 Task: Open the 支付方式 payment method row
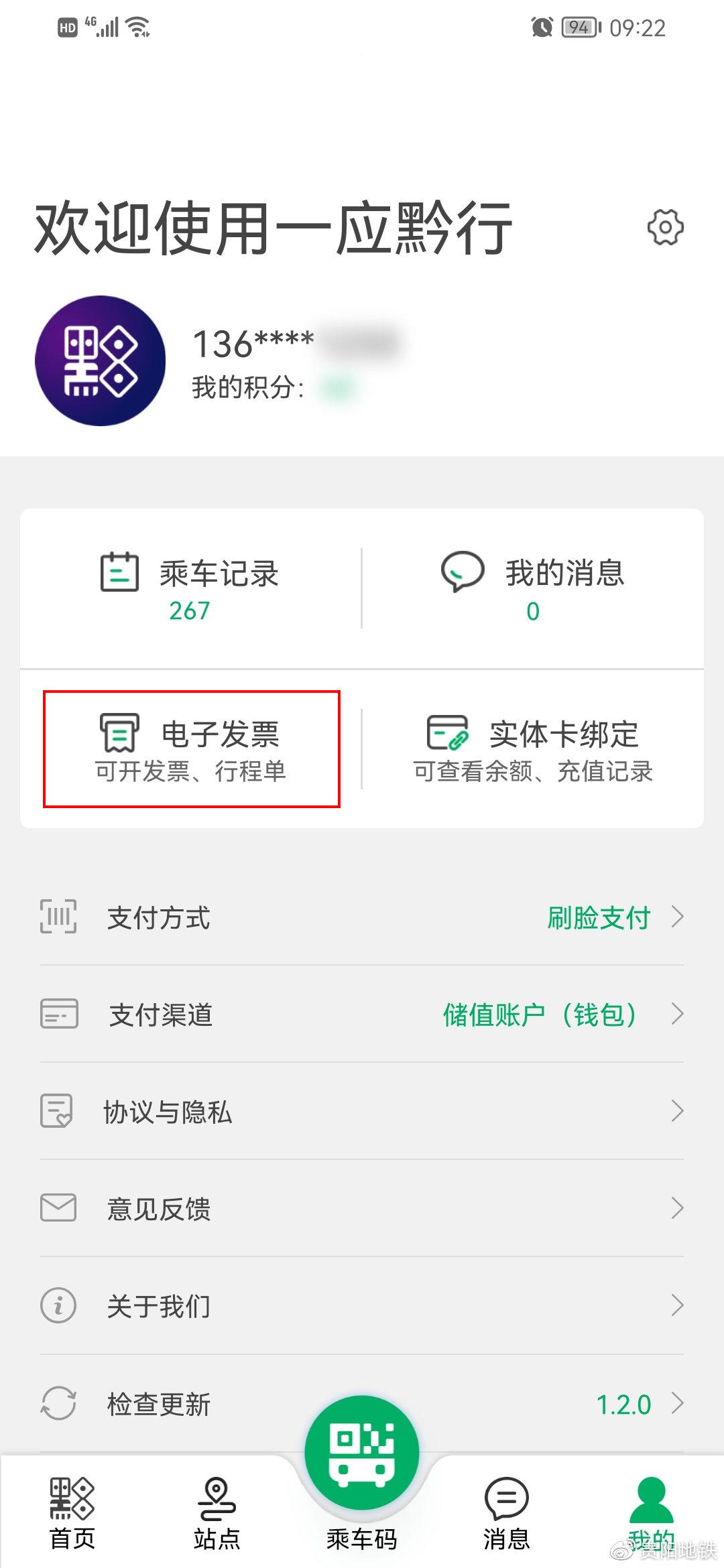point(362,917)
